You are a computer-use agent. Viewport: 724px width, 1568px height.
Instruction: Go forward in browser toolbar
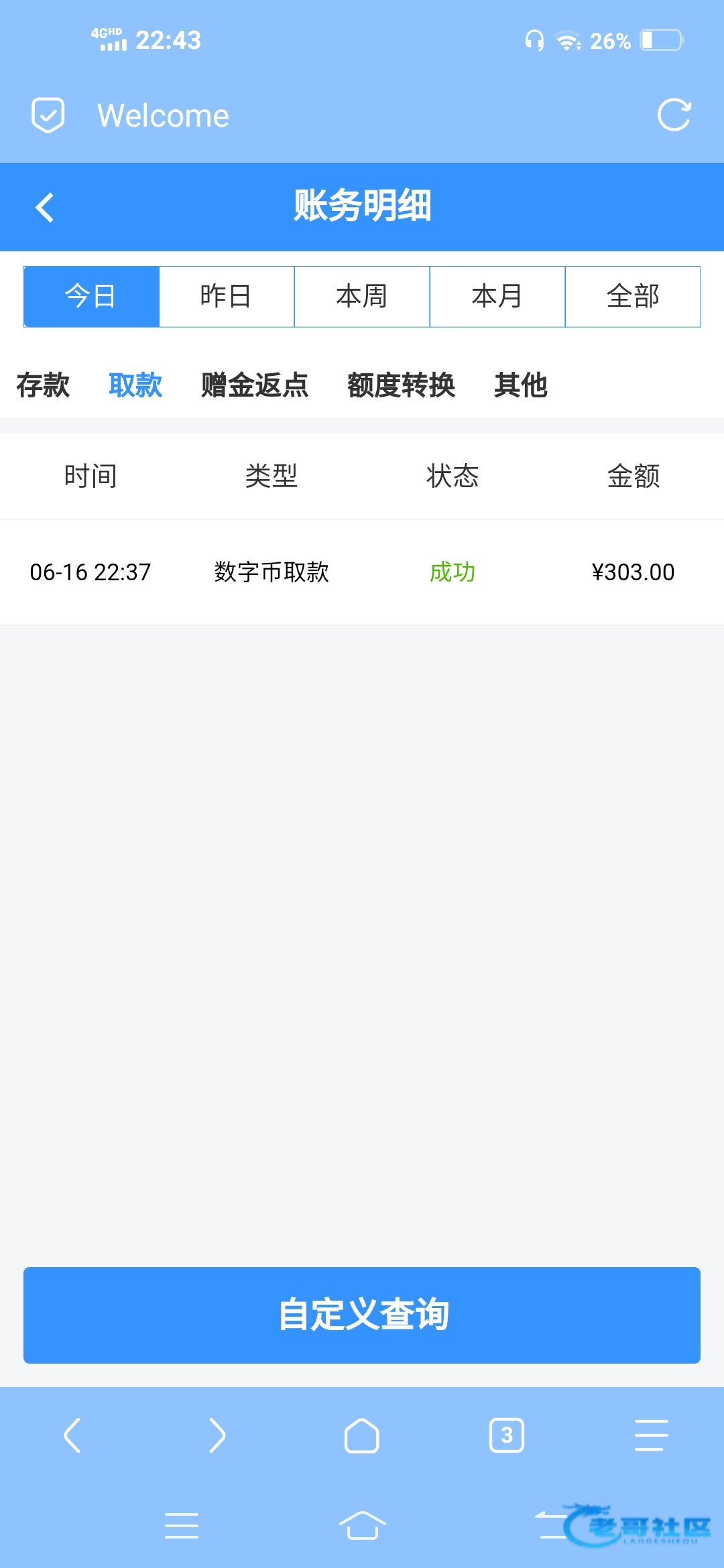coord(217,1435)
